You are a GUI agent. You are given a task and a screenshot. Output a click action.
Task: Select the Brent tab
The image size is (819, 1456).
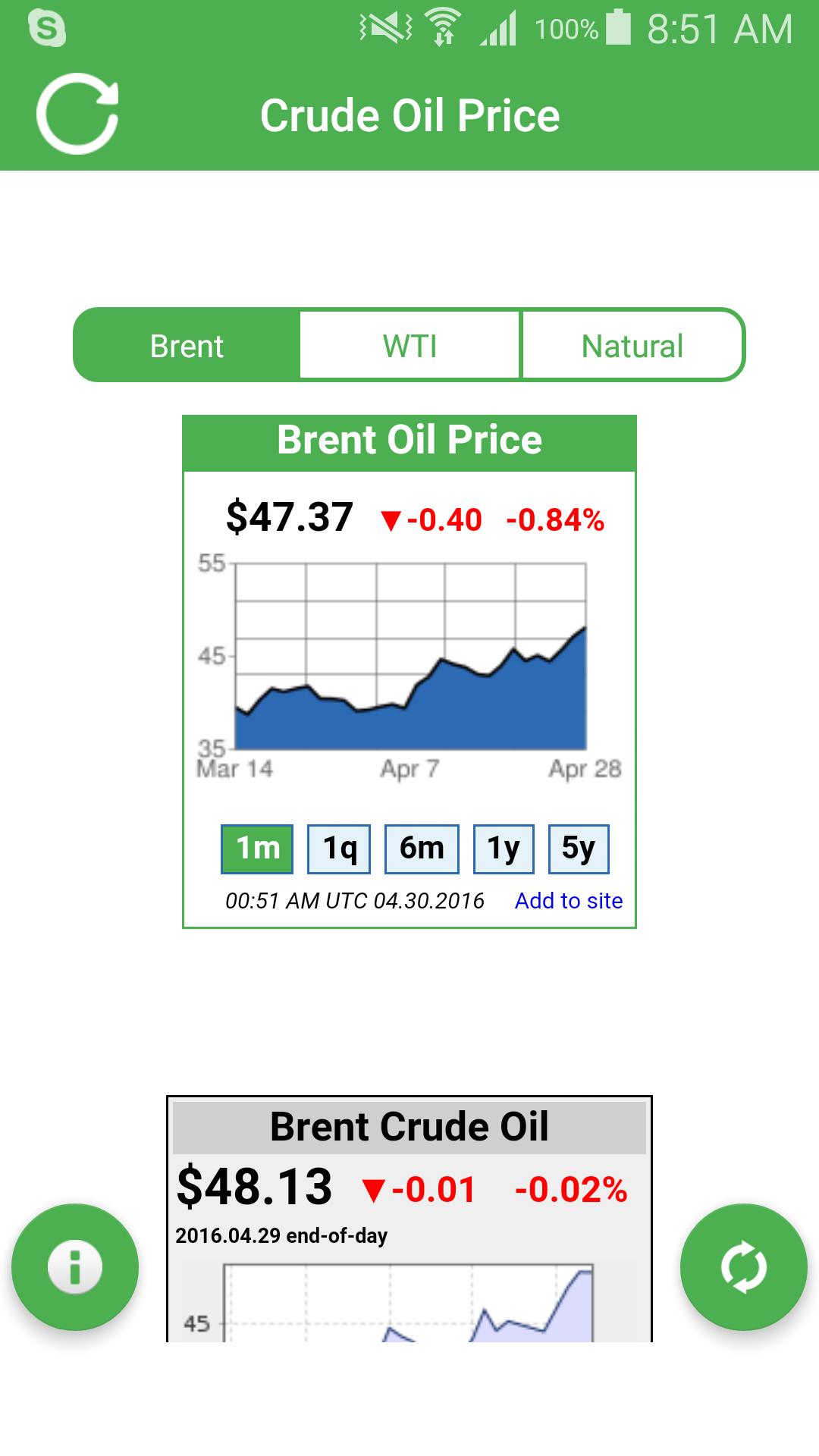187,345
